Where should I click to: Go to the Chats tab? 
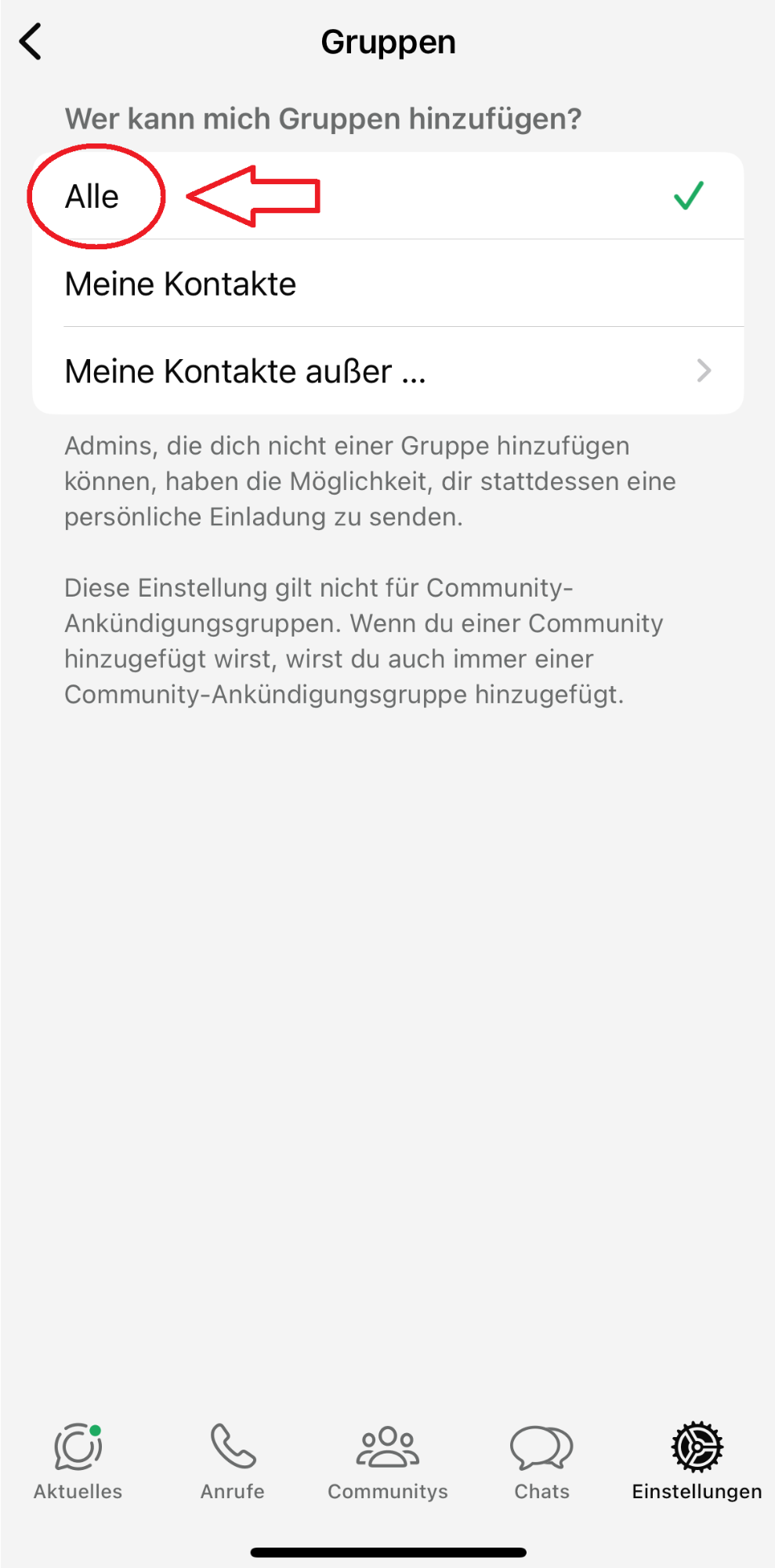541,1462
